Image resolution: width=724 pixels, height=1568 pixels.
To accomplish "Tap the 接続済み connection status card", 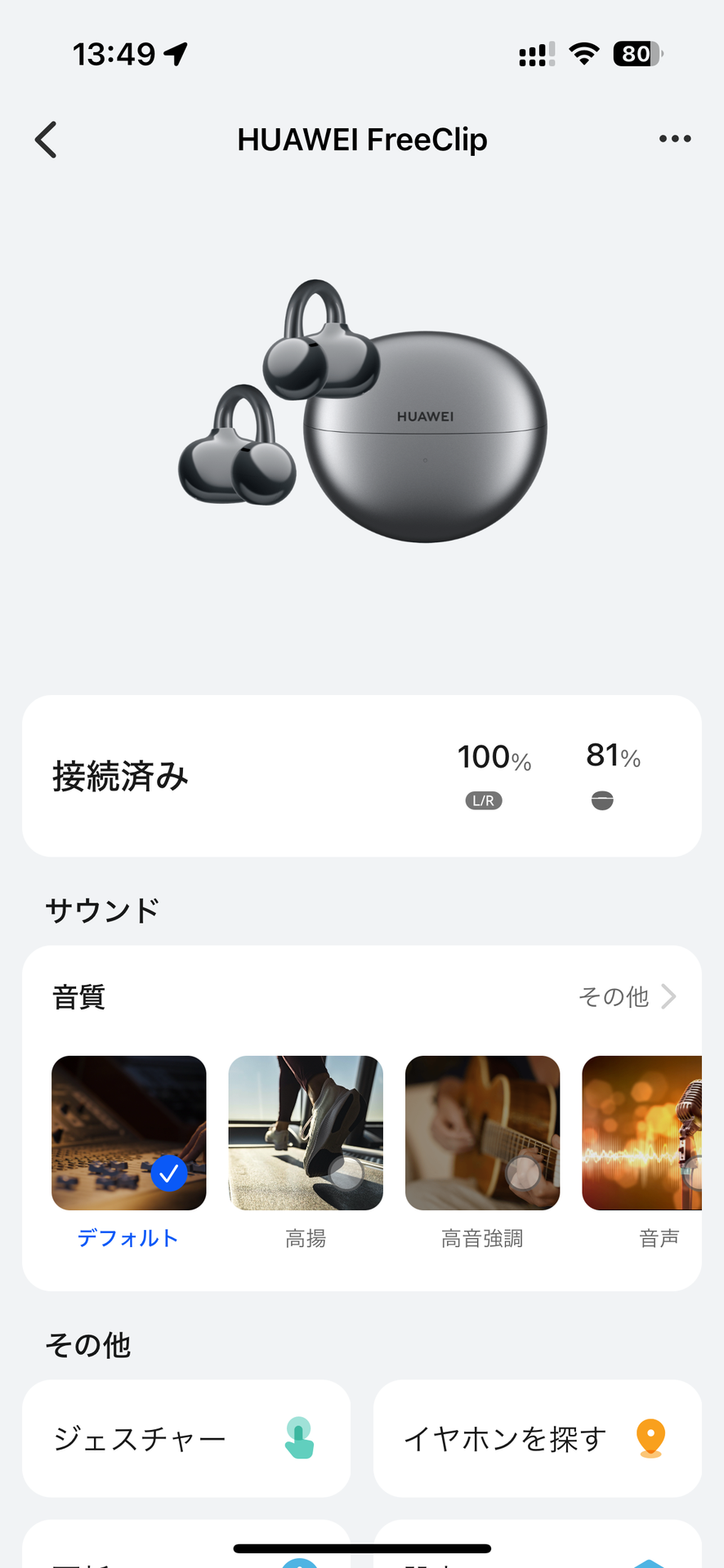I will tap(362, 776).
